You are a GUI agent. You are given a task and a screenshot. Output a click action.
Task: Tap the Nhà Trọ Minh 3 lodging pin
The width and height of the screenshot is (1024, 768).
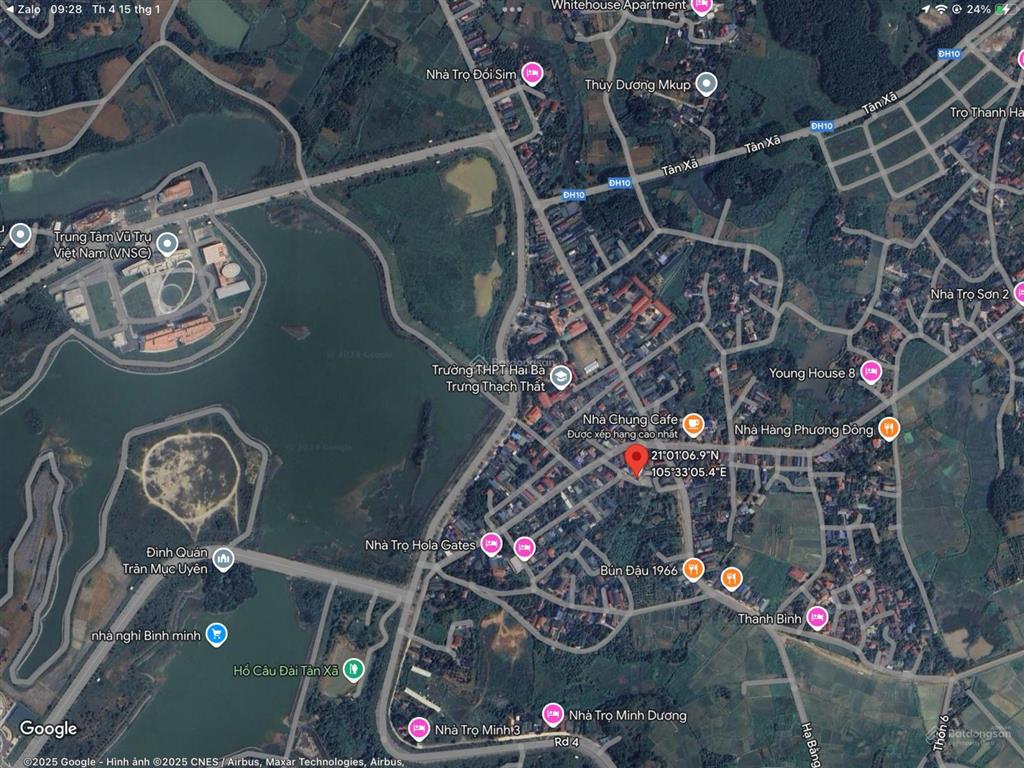(x=419, y=729)
